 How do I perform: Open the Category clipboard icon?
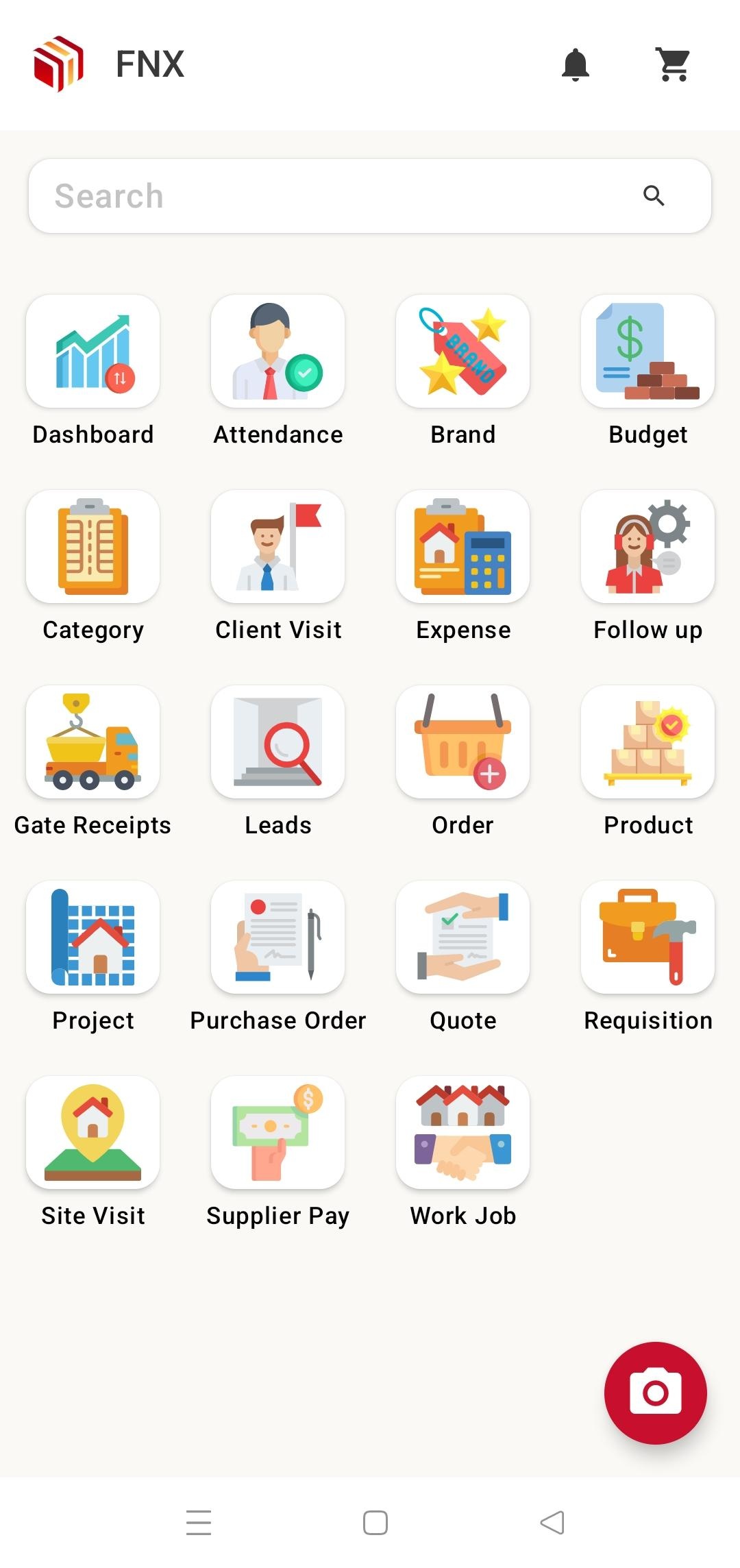pyautogui.click(x=93, y=546)
